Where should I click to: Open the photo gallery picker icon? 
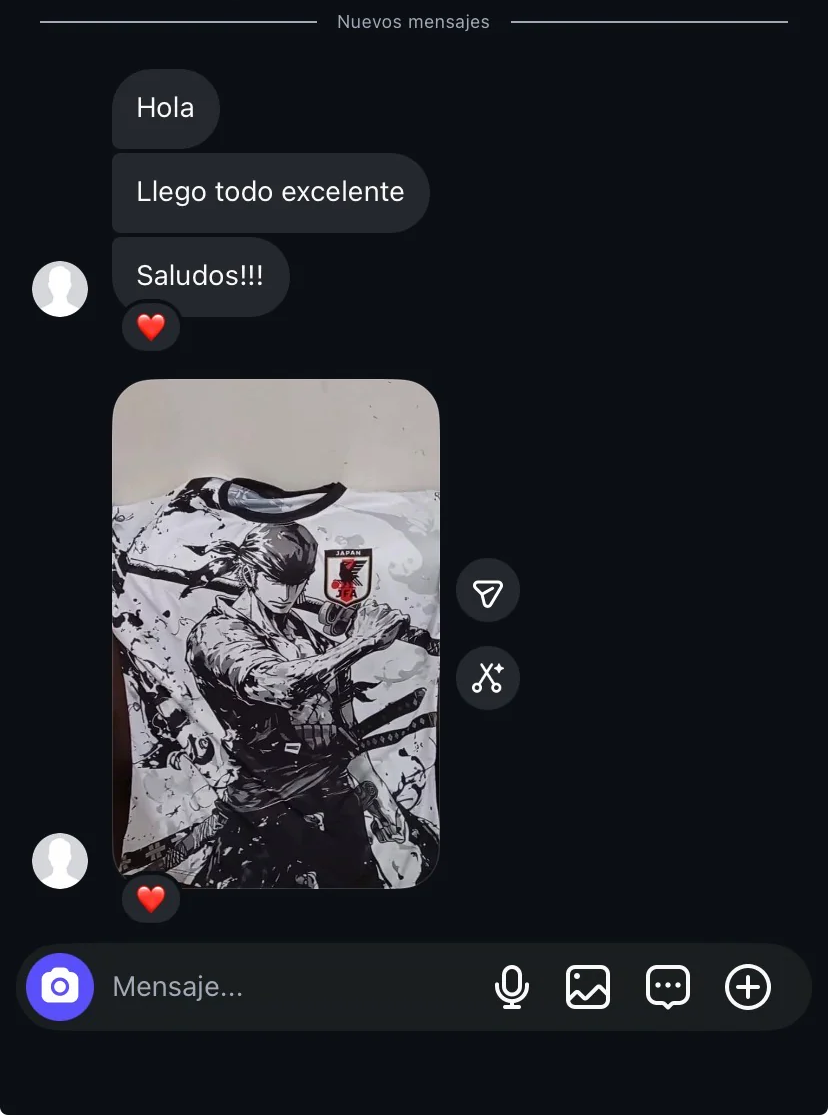[x=588, y=986]
